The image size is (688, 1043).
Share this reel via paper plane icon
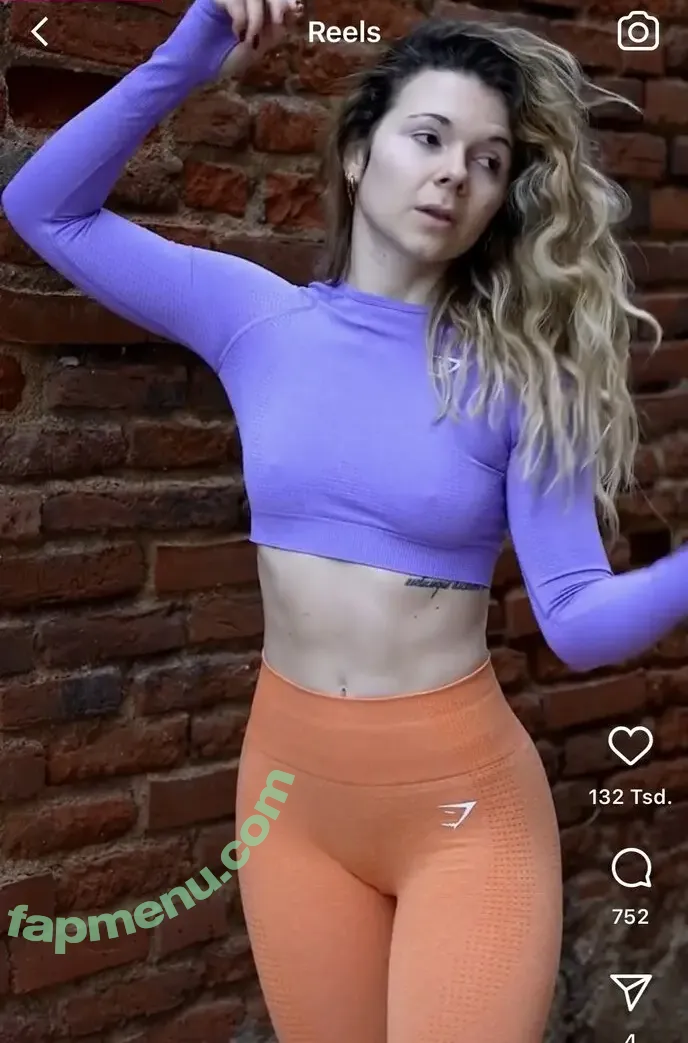coord(631,991)
